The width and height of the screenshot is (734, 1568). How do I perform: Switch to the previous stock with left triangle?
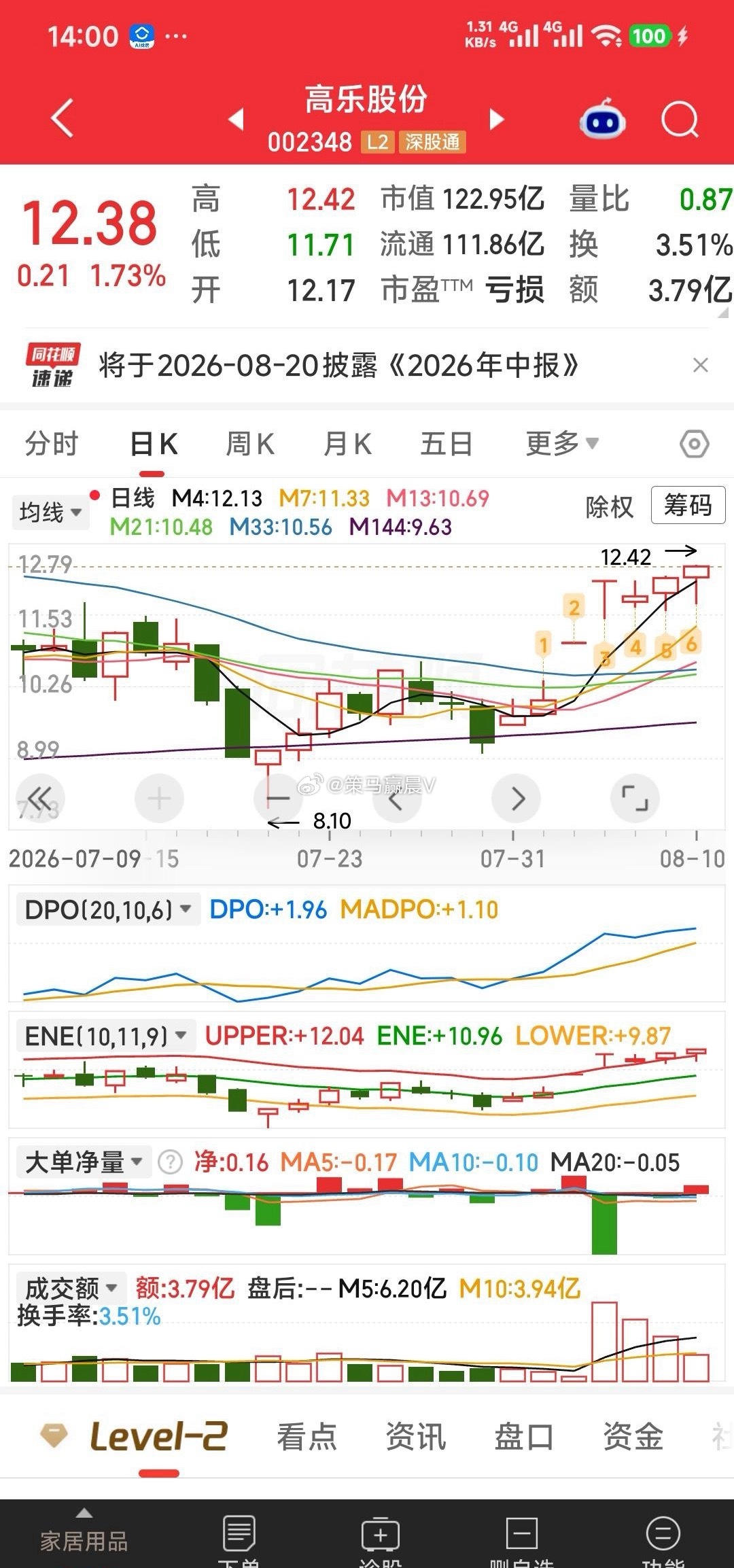pos(236,119)
